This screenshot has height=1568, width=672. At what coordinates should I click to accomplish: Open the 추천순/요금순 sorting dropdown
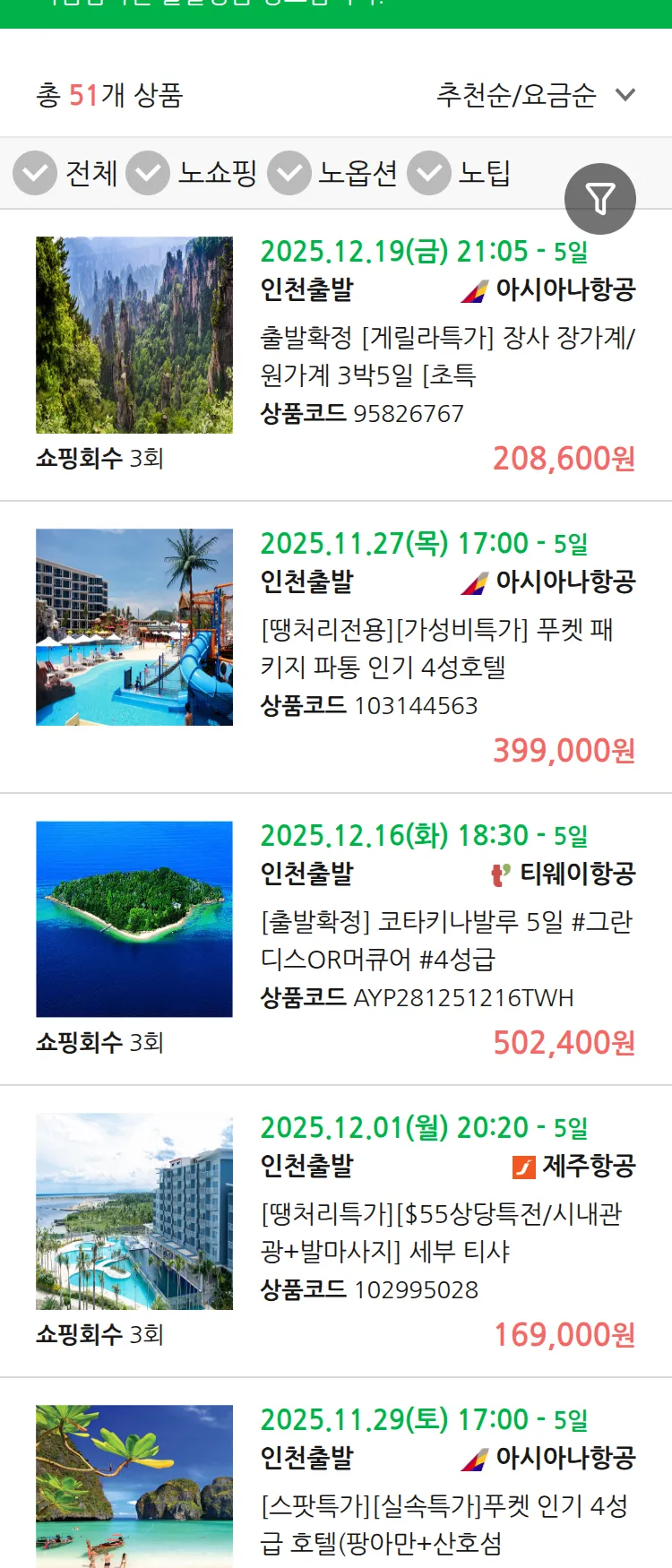click(x=516, y=94)
